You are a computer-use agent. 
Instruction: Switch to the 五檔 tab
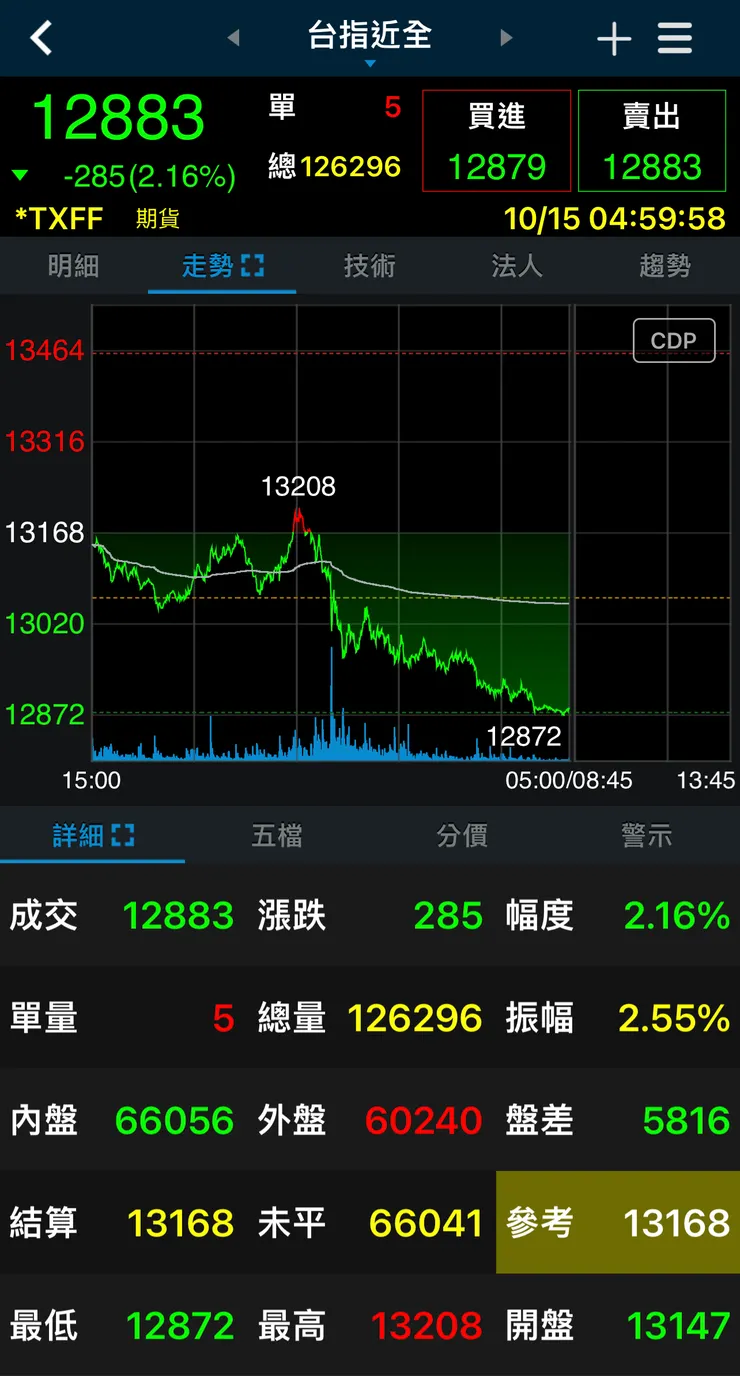tap(277, 835)
